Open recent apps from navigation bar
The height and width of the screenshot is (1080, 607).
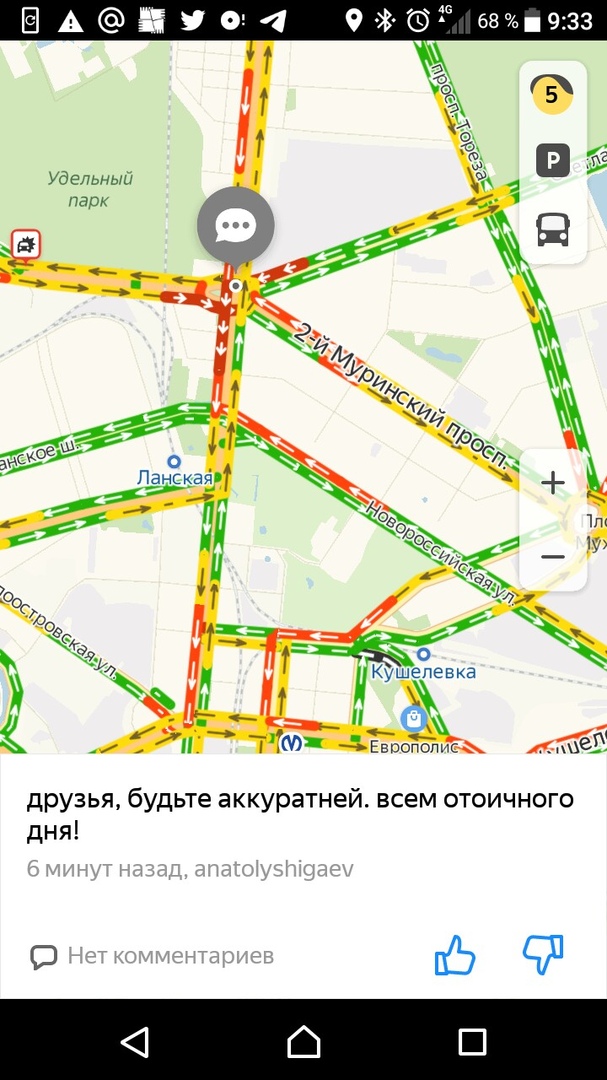point(471,1042)
